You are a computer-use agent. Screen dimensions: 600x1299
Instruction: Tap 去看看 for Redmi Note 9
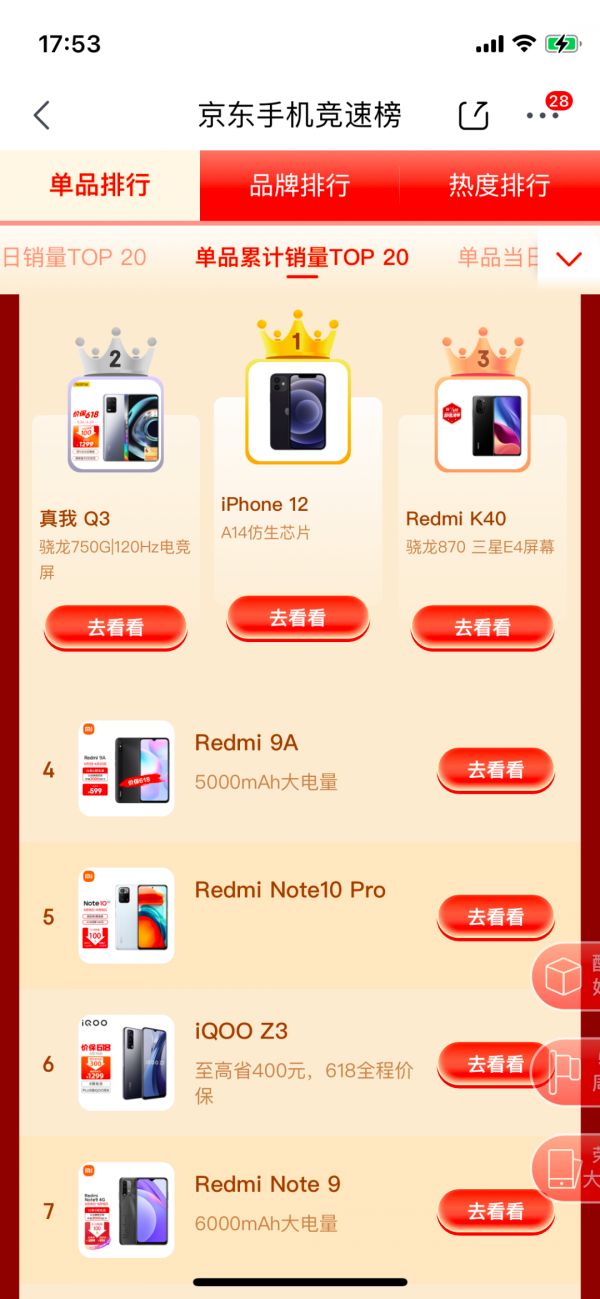(x=495, y=1211)
